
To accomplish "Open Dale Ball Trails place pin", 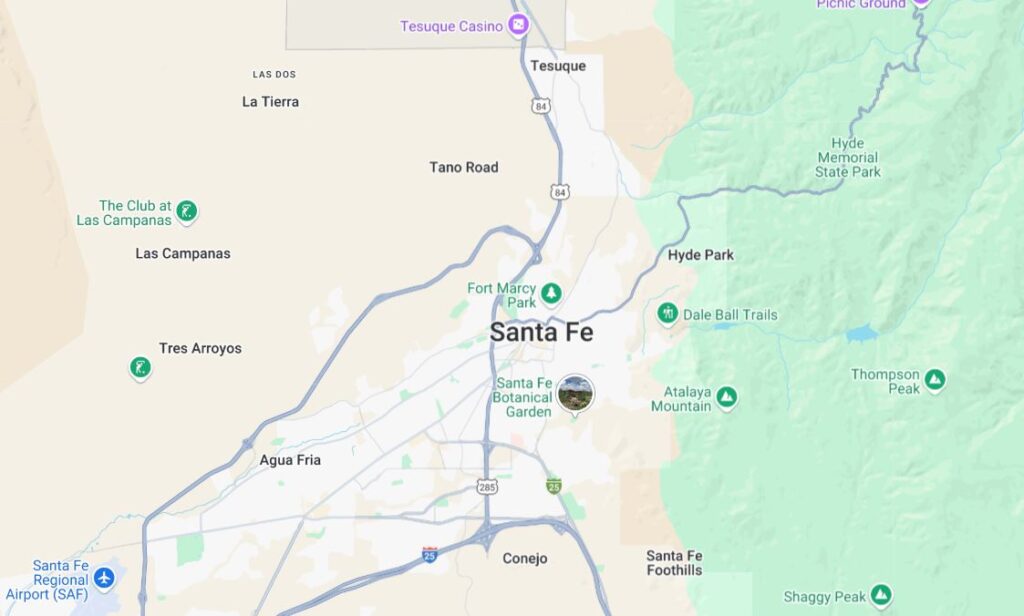I will click(667, 314).
